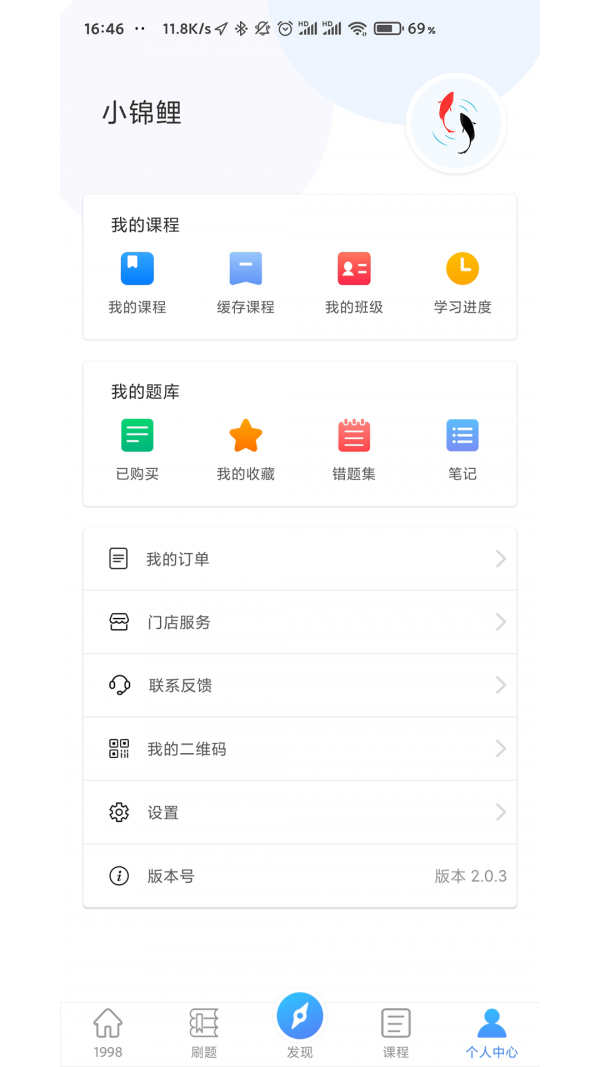Open 我的收藏 favorites
The image size is (600, 1067).
(245, 448)
